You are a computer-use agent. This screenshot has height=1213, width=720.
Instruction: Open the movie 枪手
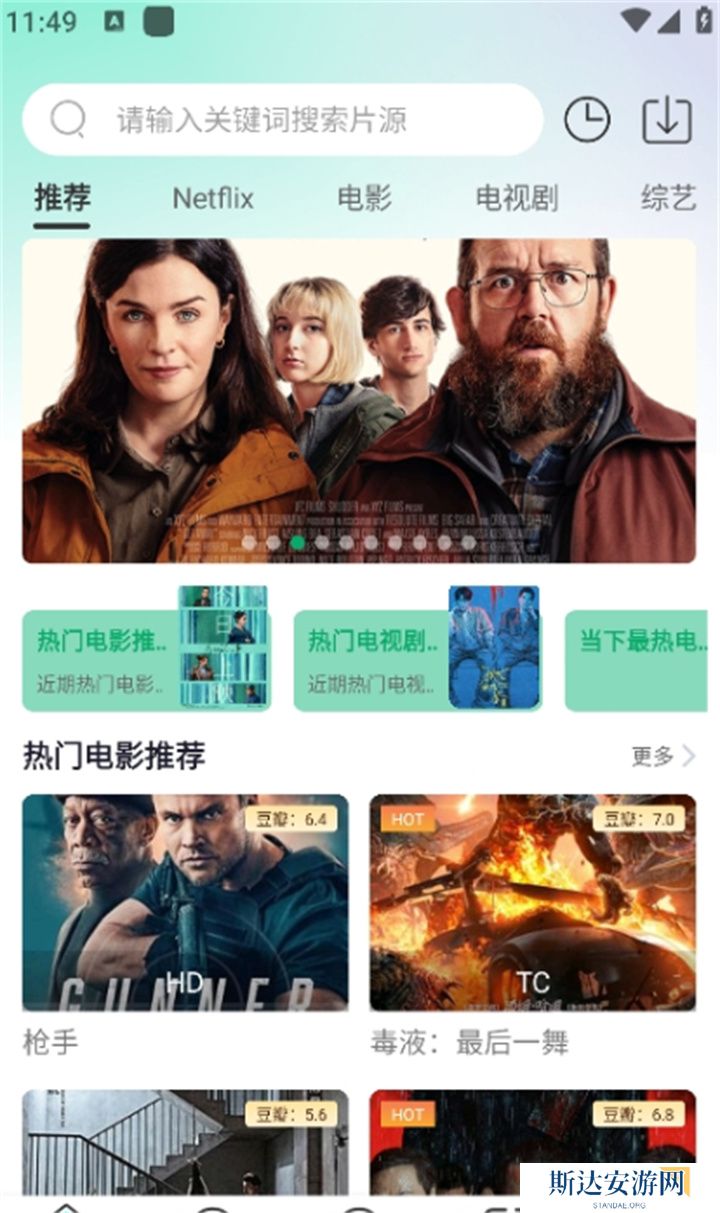coord(185,902)
